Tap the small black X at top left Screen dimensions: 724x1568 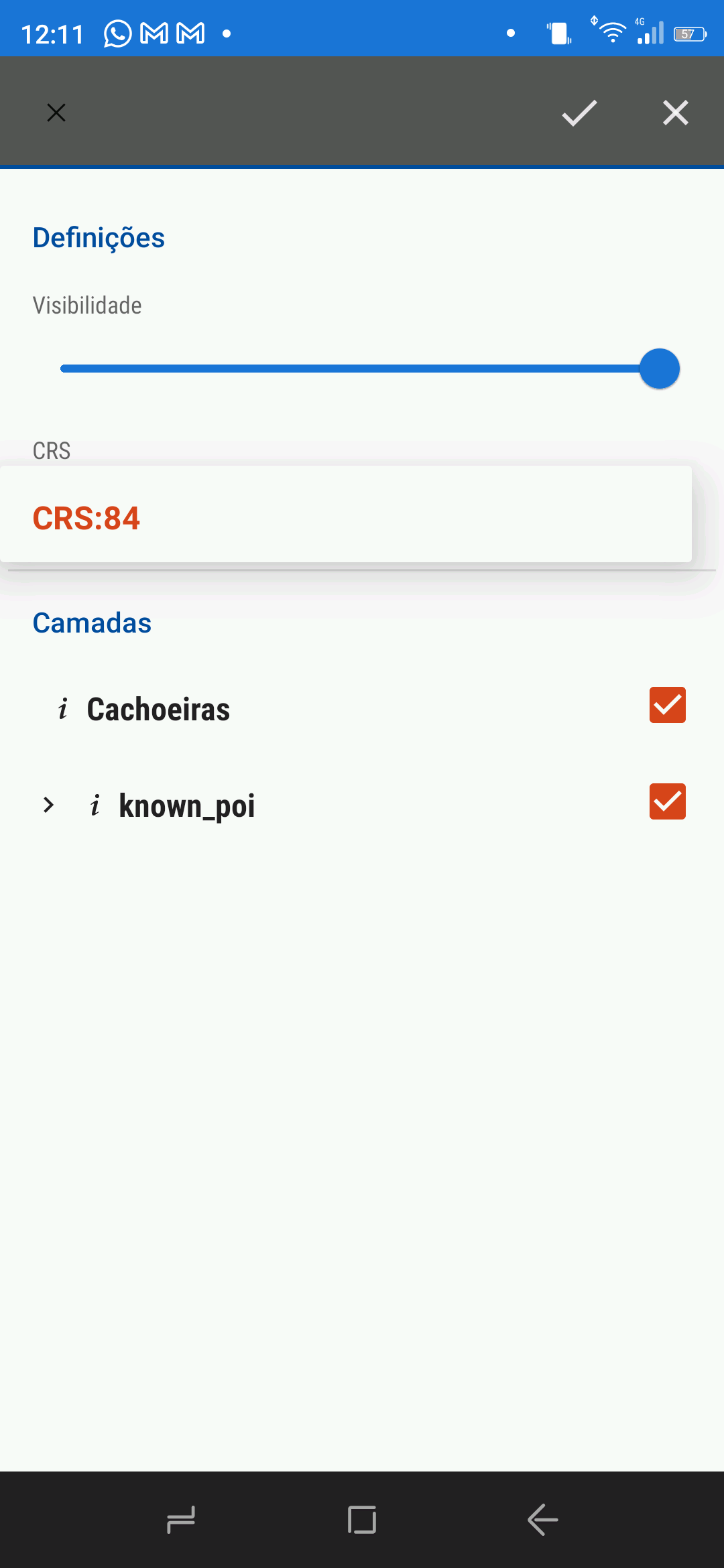[56, 113]
